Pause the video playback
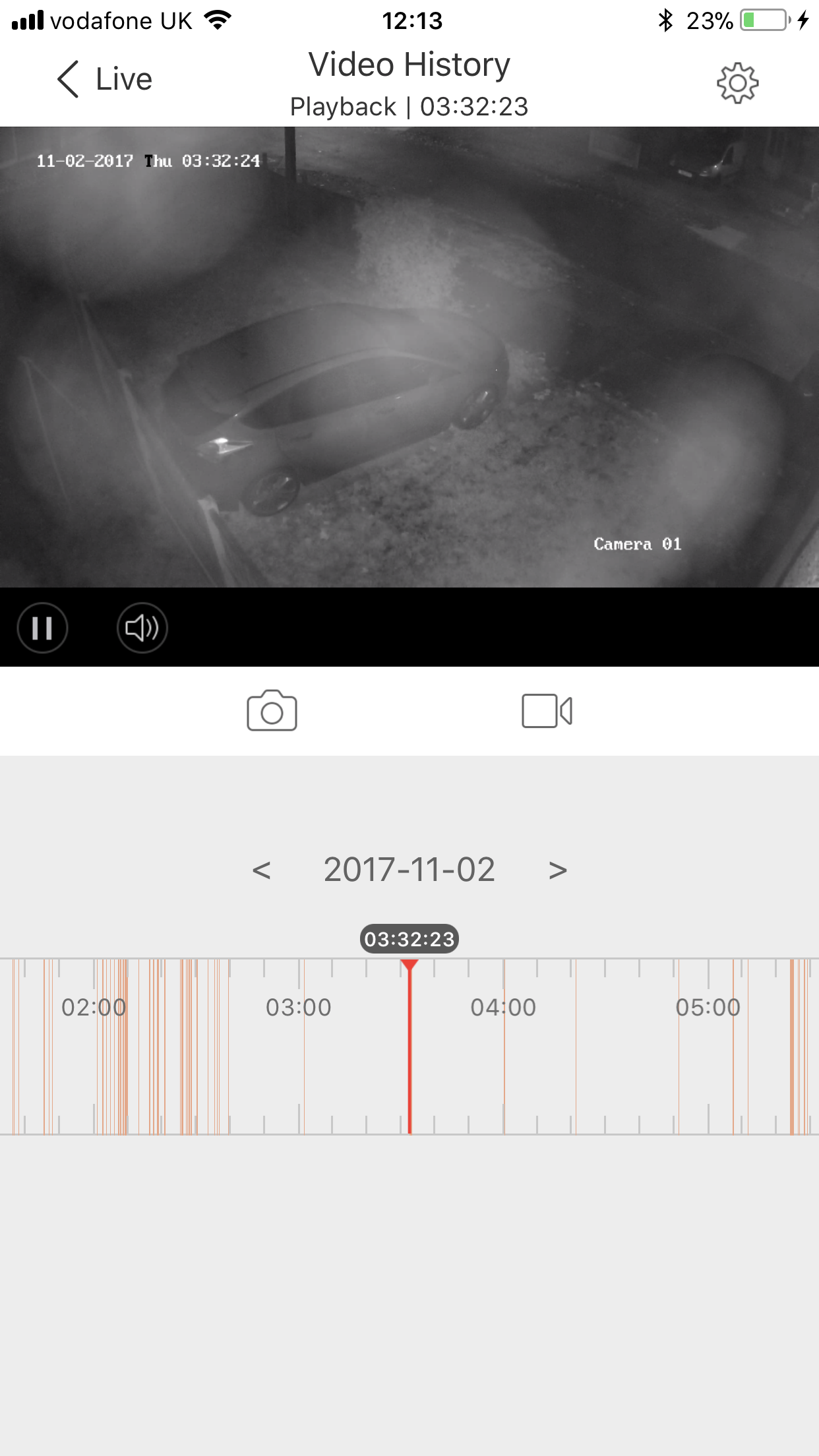The width and height of the screenshot is (819, 1456). (43, 628)
